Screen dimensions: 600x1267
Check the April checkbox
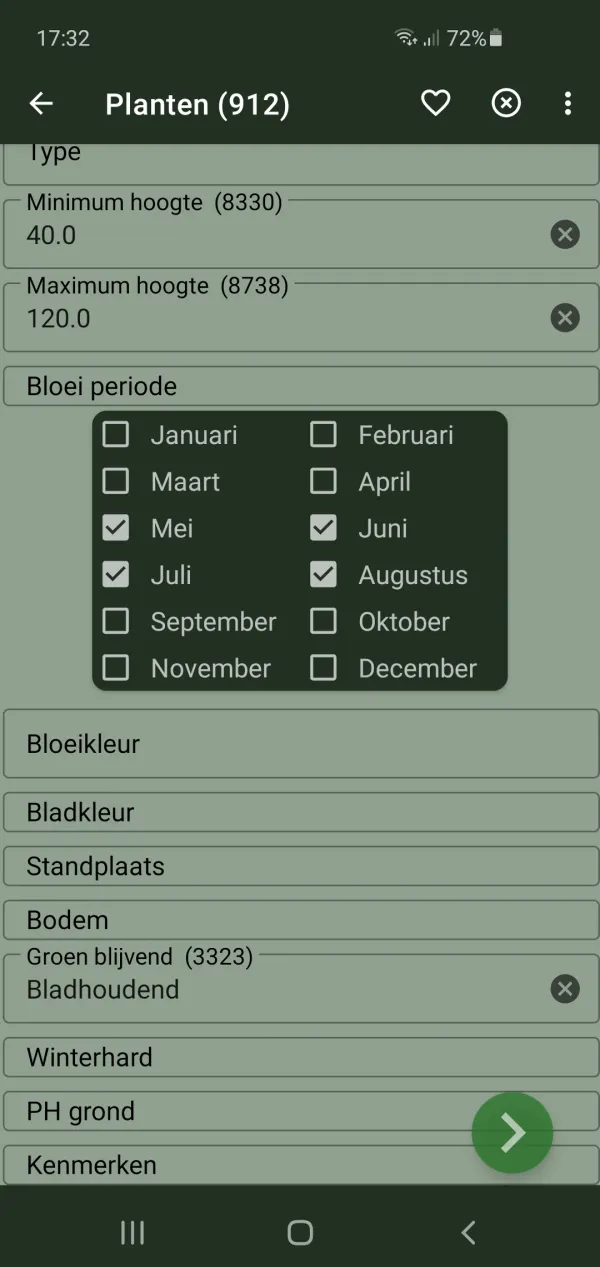pyautogui.click(x=323, y=482)
